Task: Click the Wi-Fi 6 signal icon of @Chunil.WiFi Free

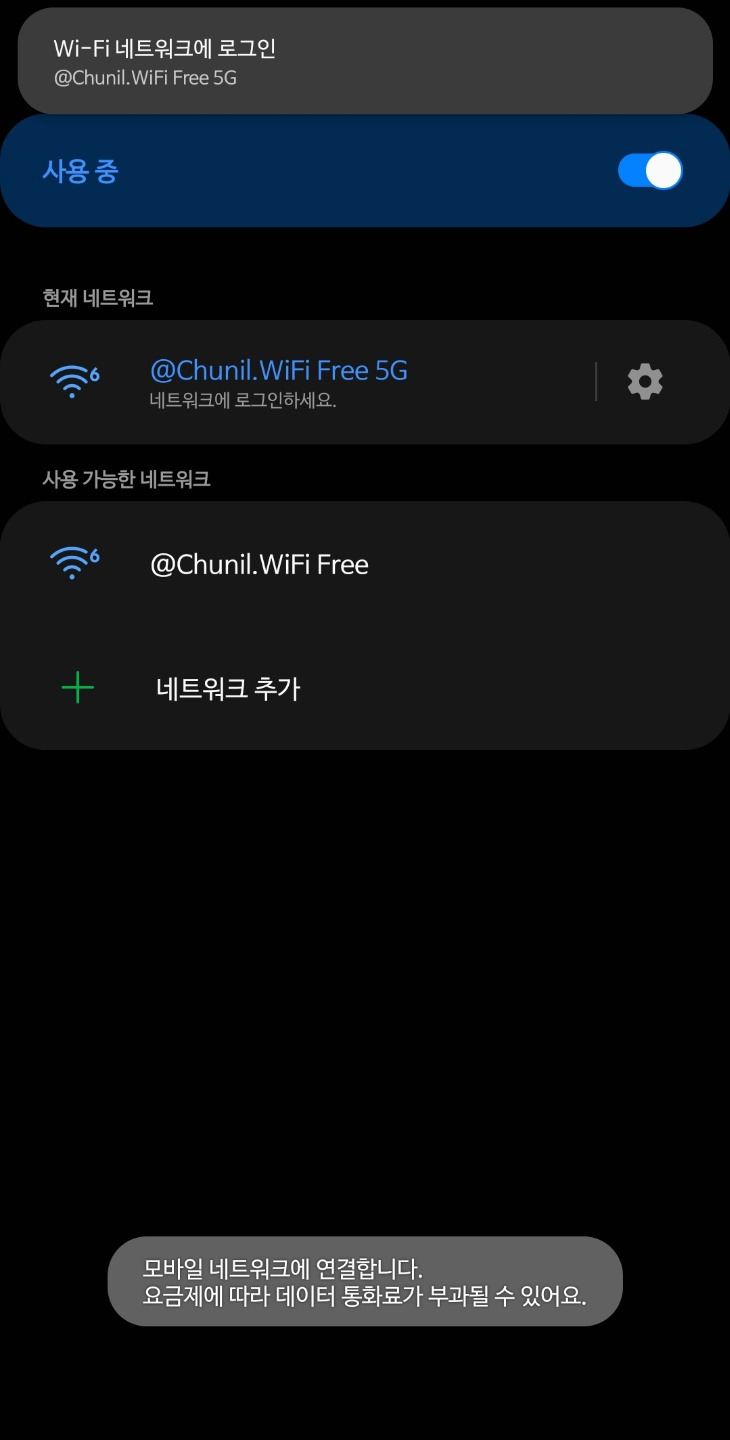Action: 71,563
